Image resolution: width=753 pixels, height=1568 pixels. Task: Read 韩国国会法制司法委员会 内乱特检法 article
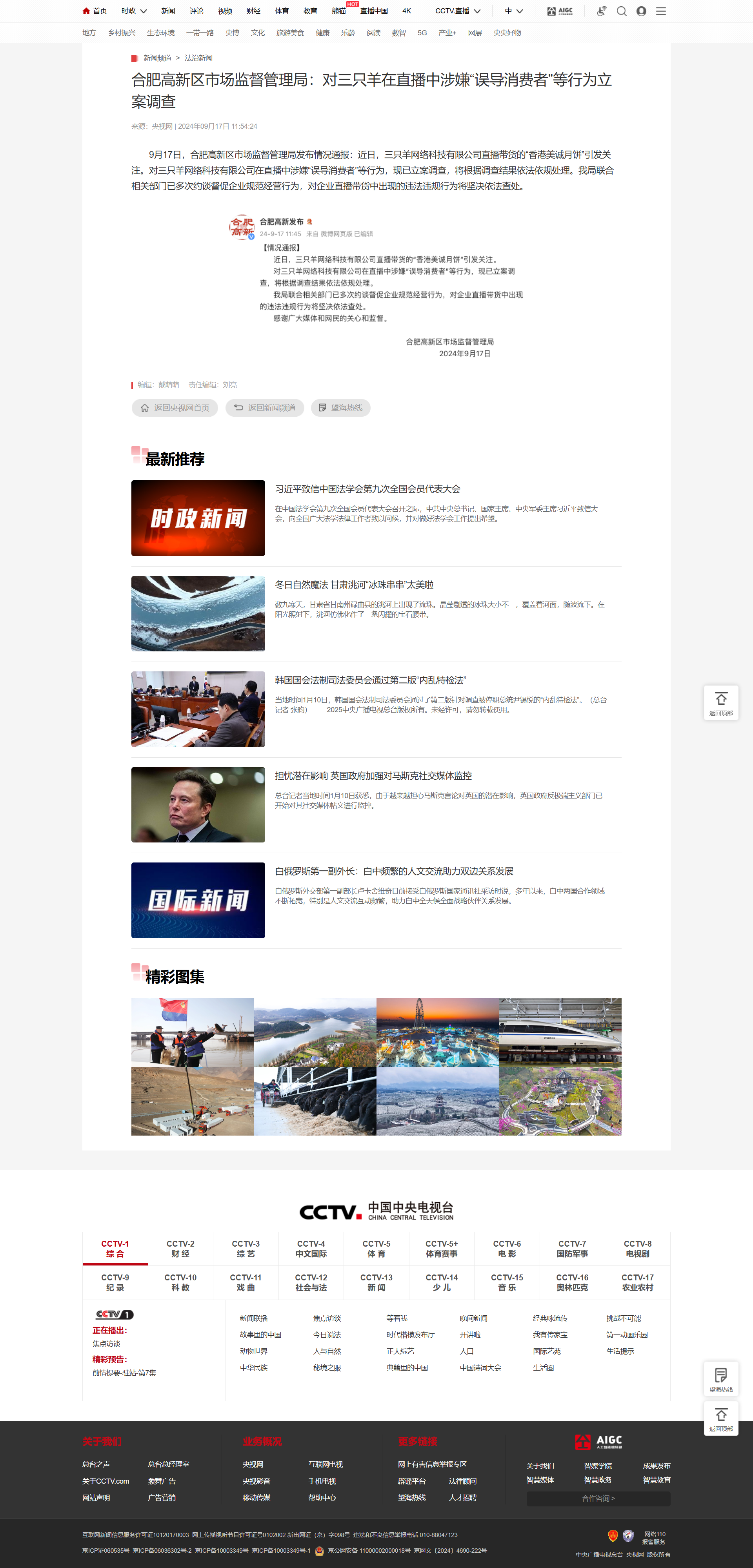(370, 680)
